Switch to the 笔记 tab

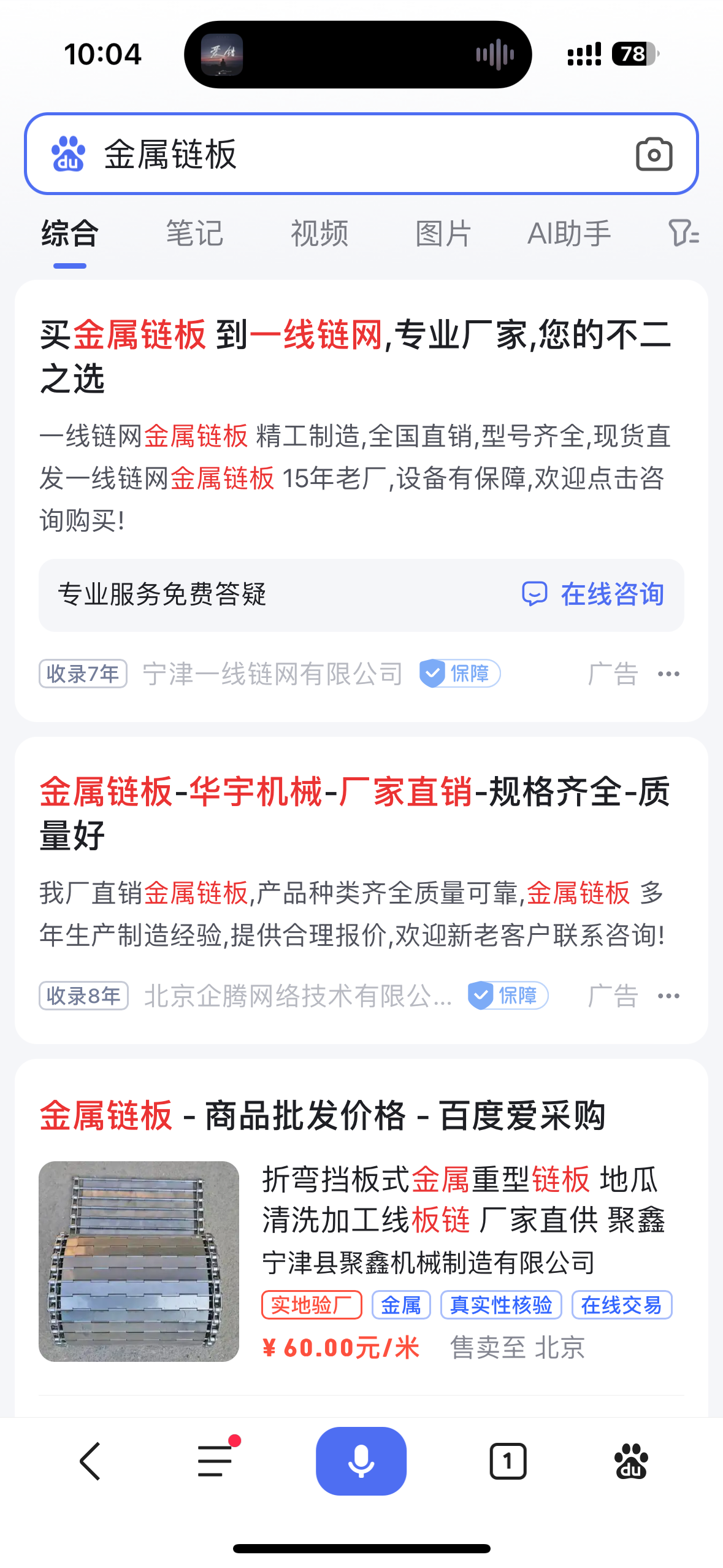tap(194, 234)
